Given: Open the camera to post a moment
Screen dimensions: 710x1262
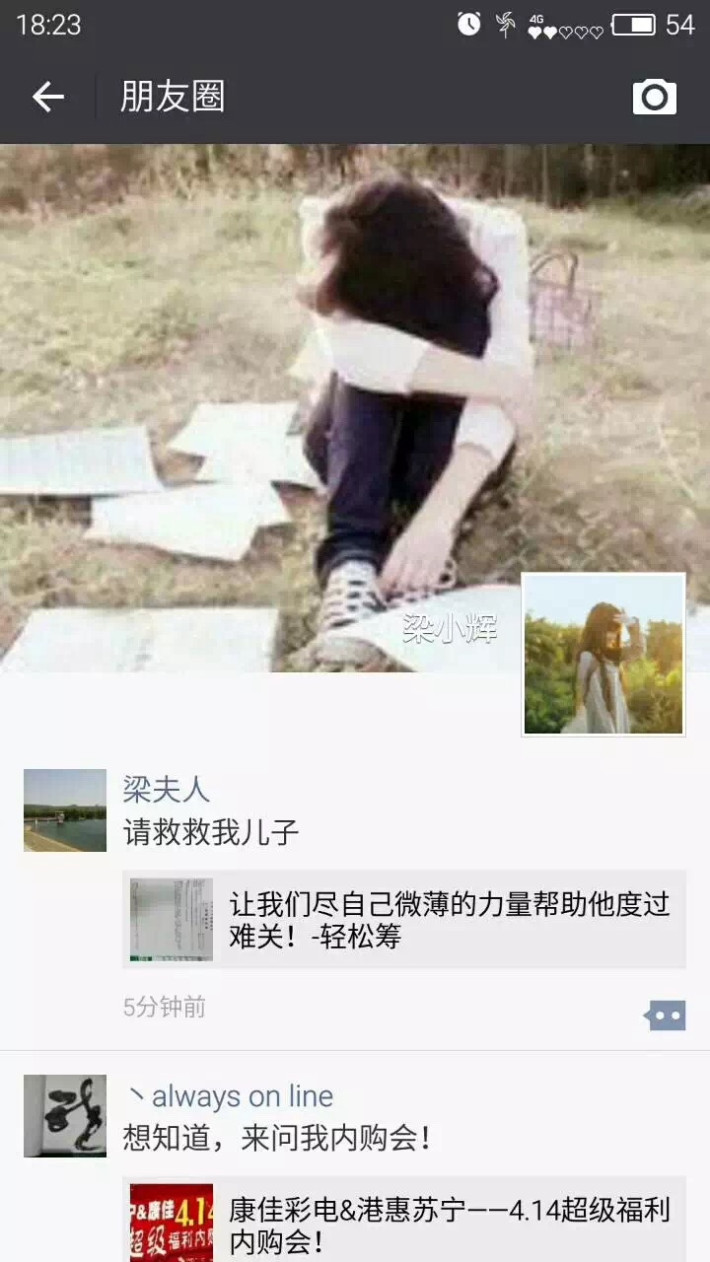Looking at the screenshot, I should pos(654,97).
